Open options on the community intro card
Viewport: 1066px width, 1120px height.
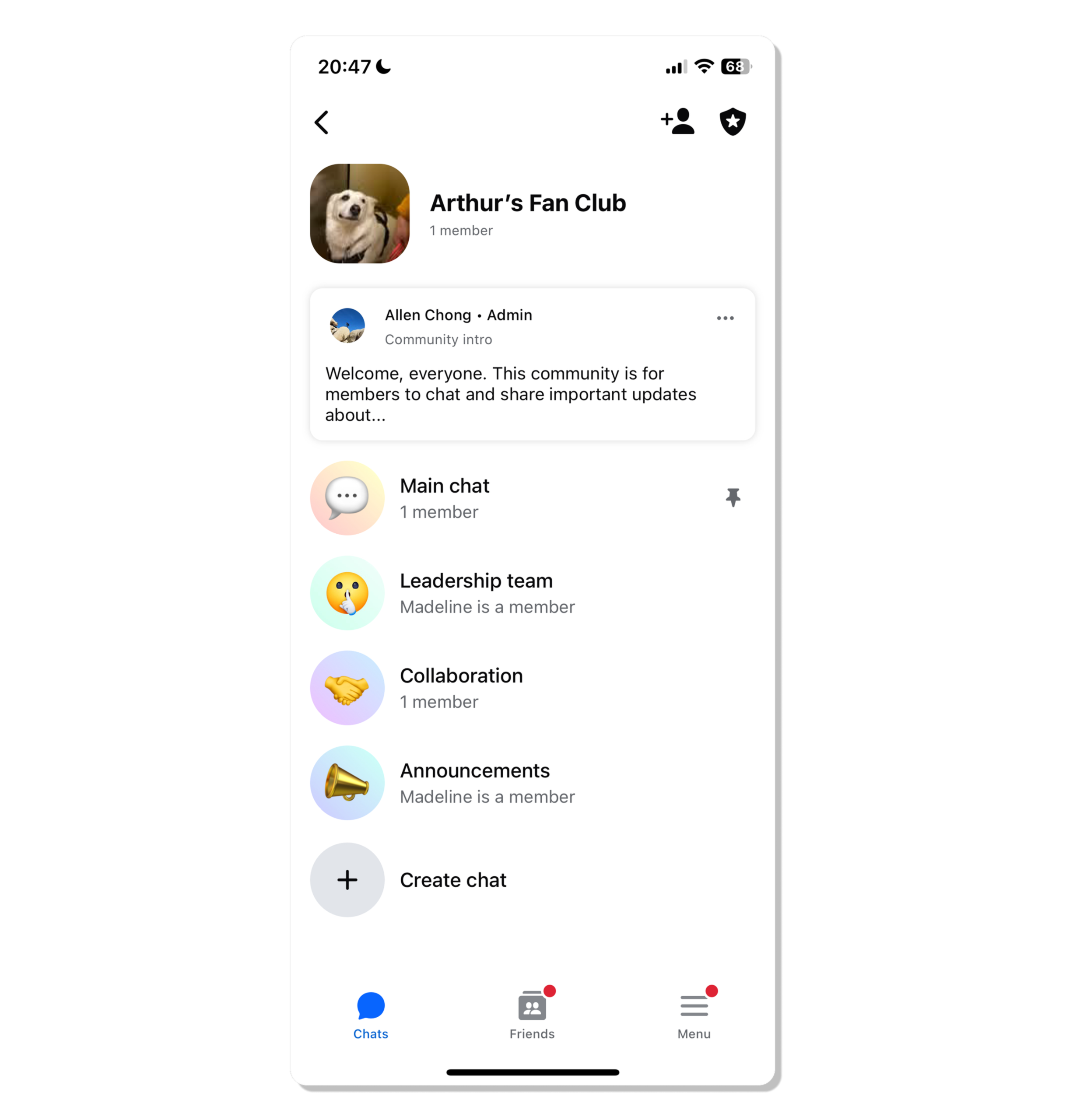725,318
